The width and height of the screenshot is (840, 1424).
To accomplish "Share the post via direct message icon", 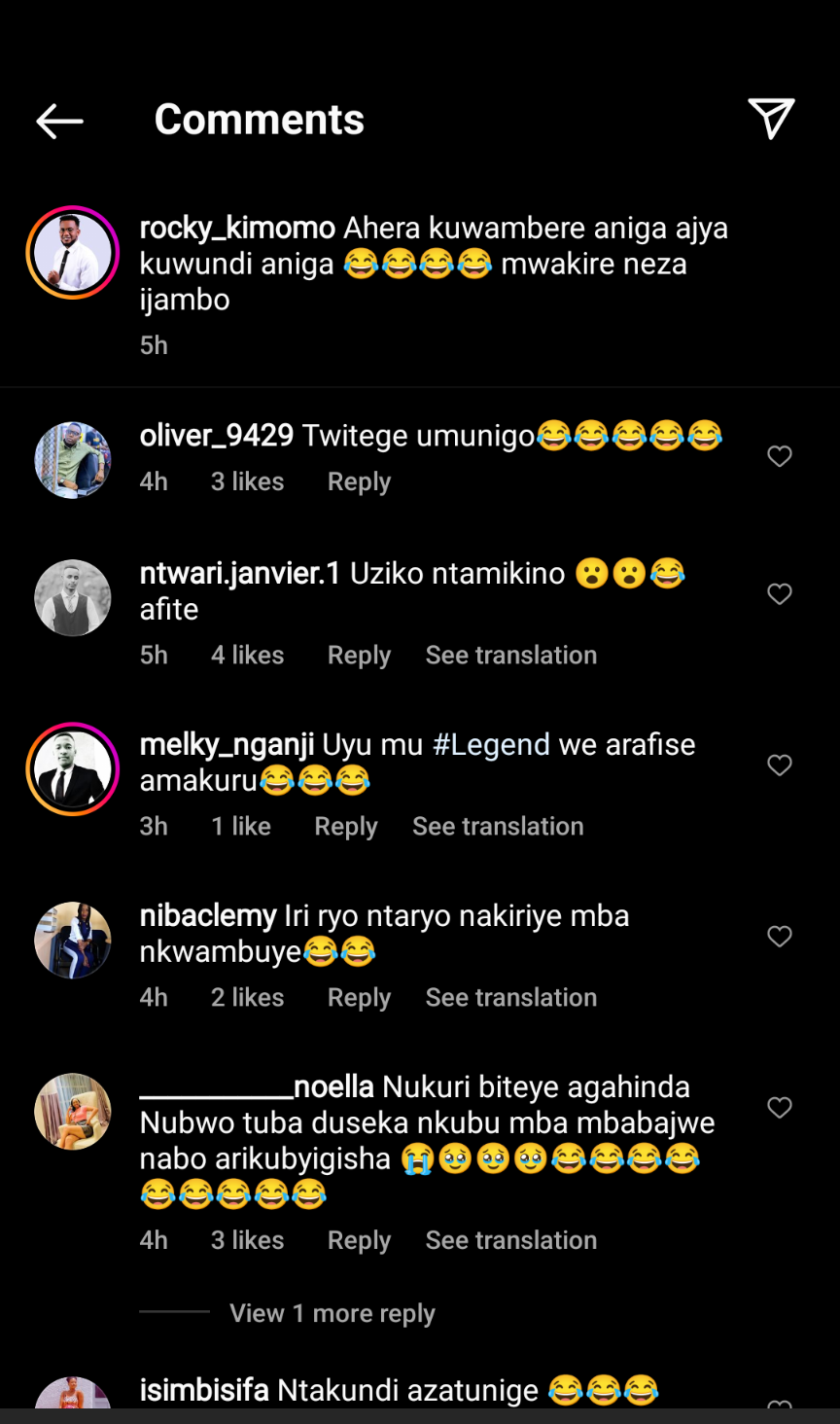I will 771,119.
